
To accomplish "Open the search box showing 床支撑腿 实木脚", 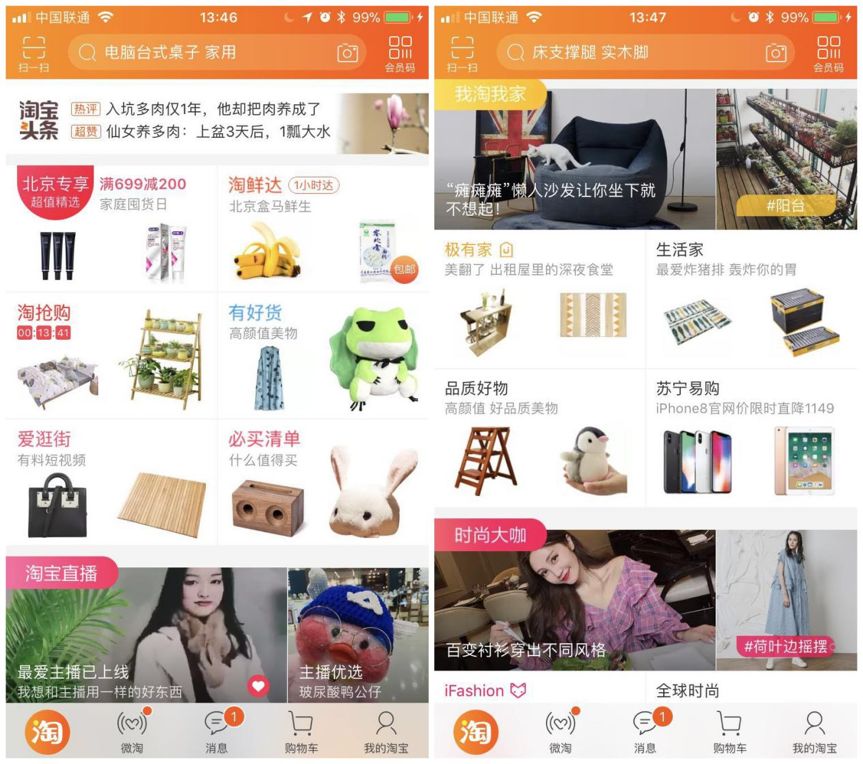I will tap(630, 53).
